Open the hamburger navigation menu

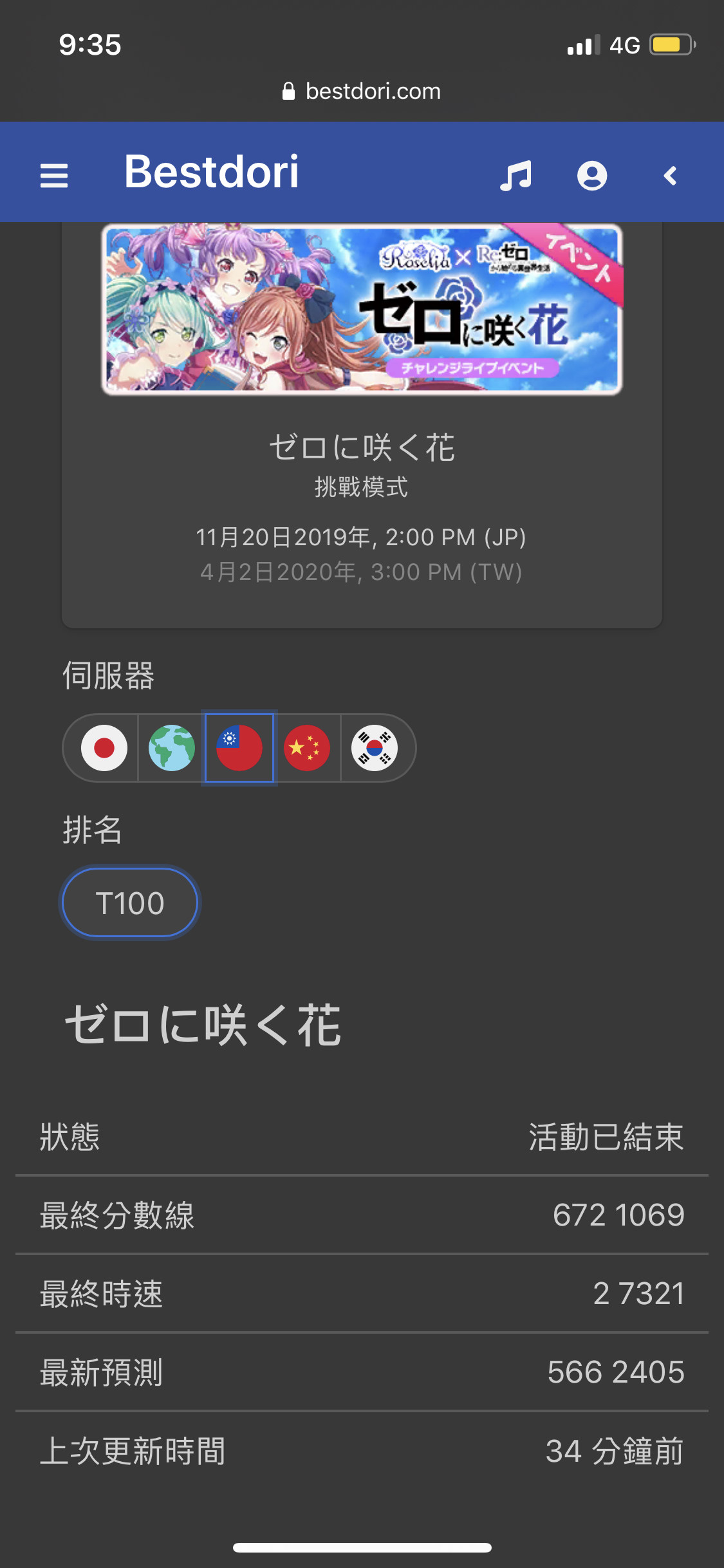[55, 175]
